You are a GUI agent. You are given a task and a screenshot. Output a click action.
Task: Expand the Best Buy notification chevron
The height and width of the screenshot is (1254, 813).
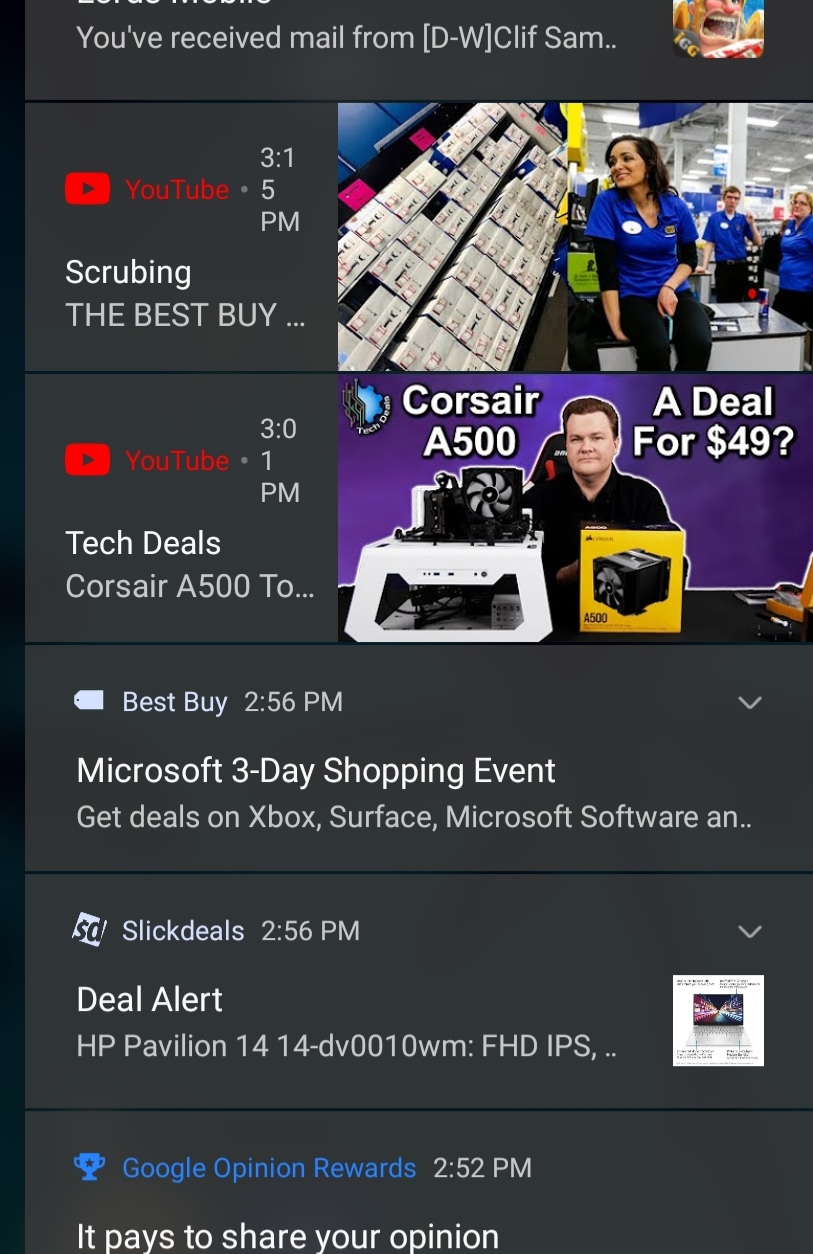click(x=749, y=703)
